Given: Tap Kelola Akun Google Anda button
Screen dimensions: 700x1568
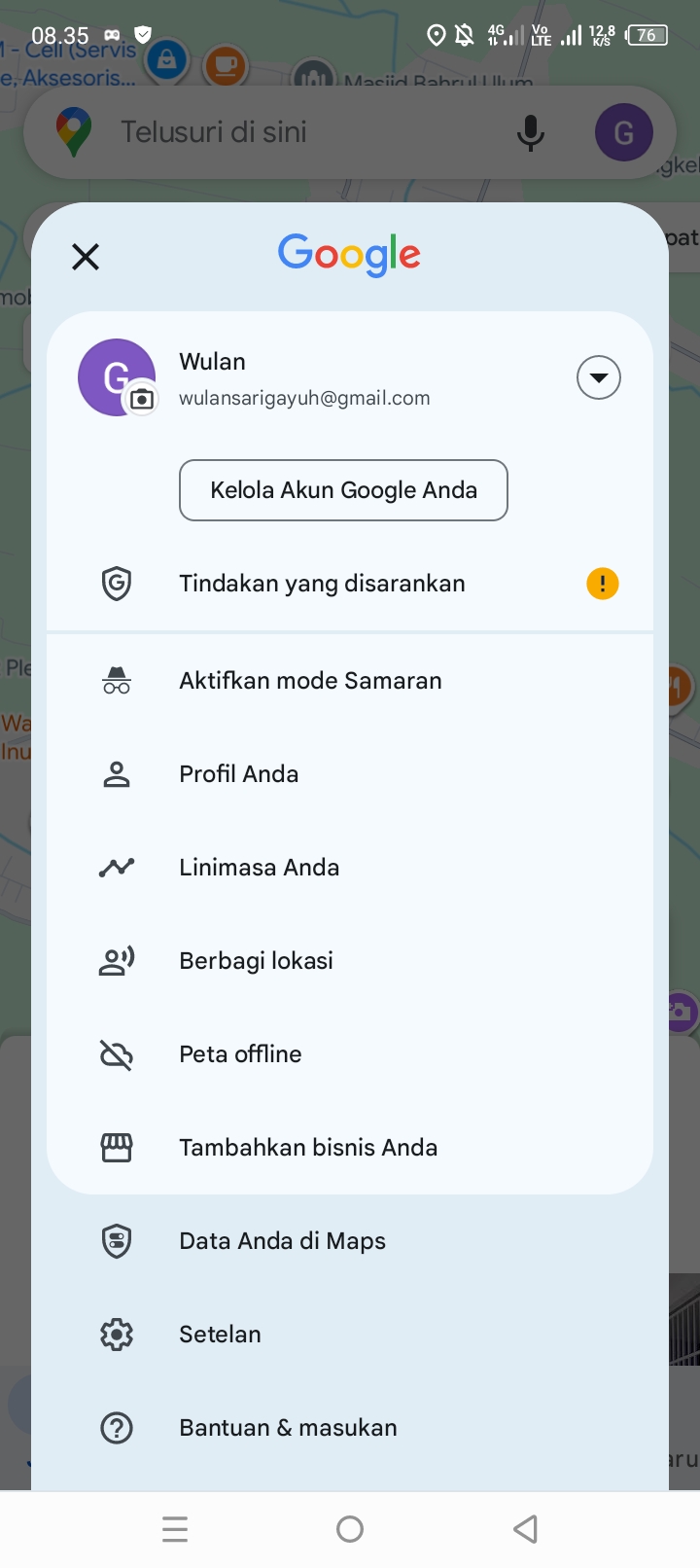Looking at the screenshot, I should coord(343,490).
